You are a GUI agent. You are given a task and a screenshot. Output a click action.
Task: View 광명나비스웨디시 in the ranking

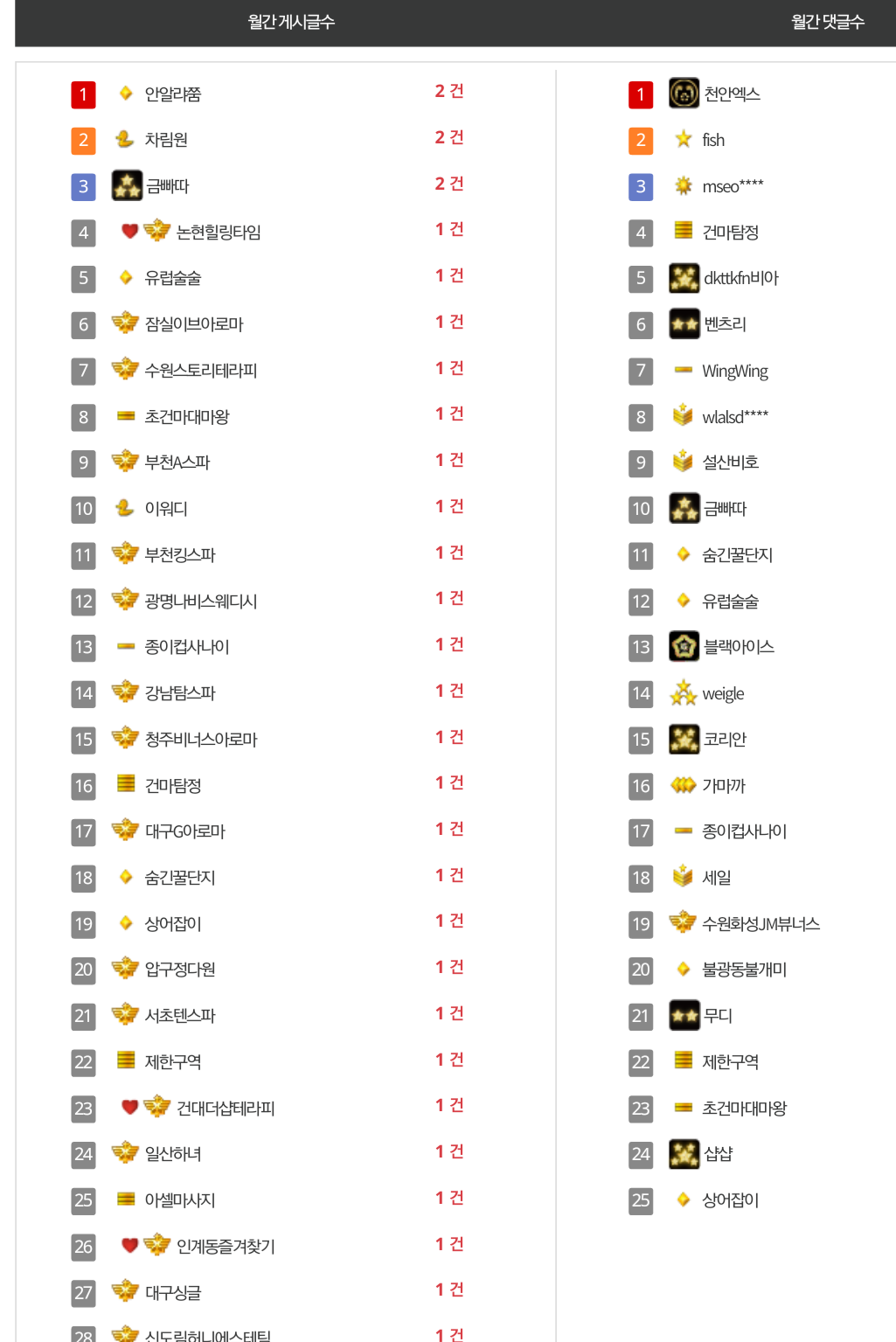tap(200, 601)
